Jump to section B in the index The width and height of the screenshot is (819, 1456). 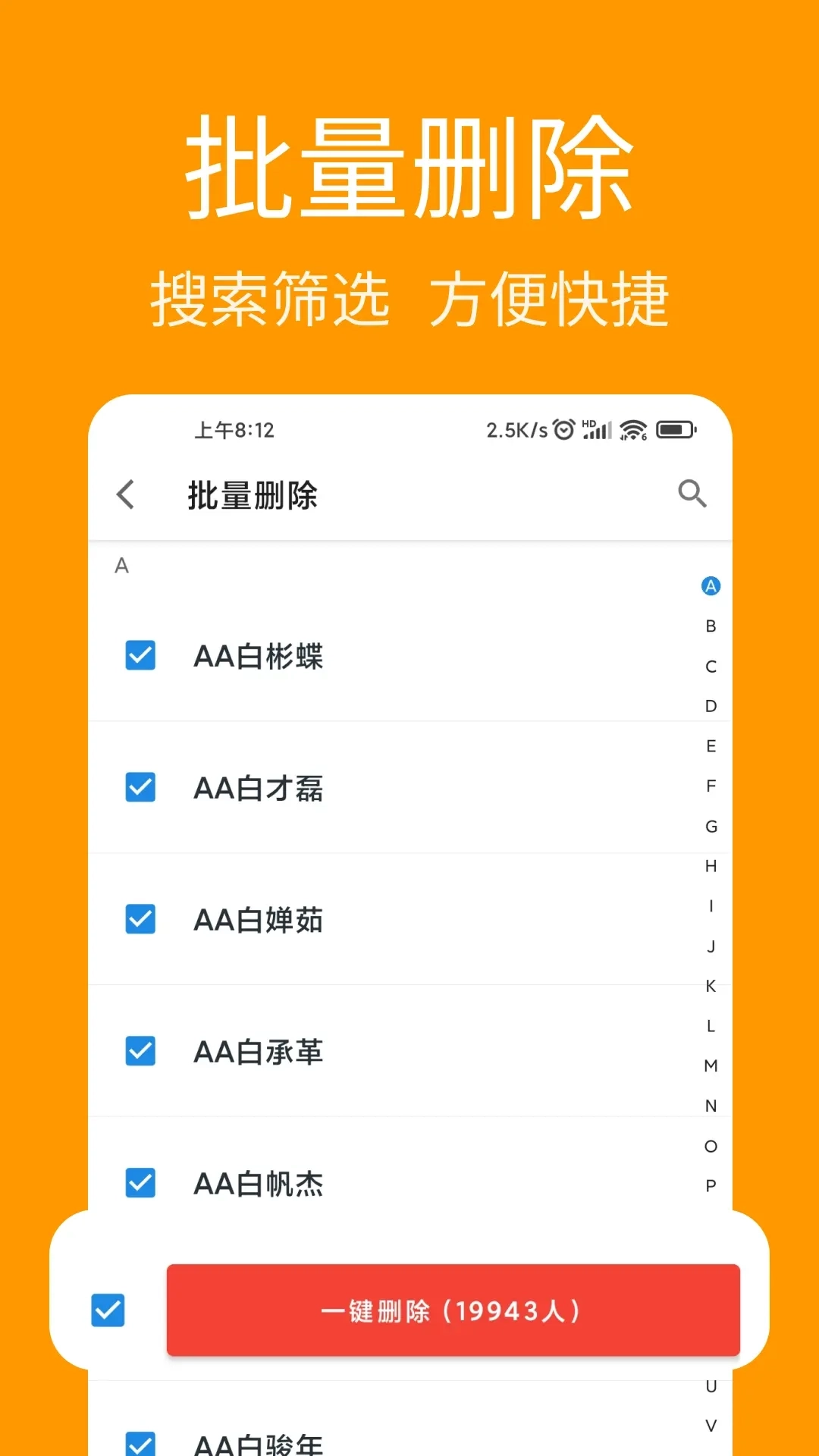click(710, 626)
